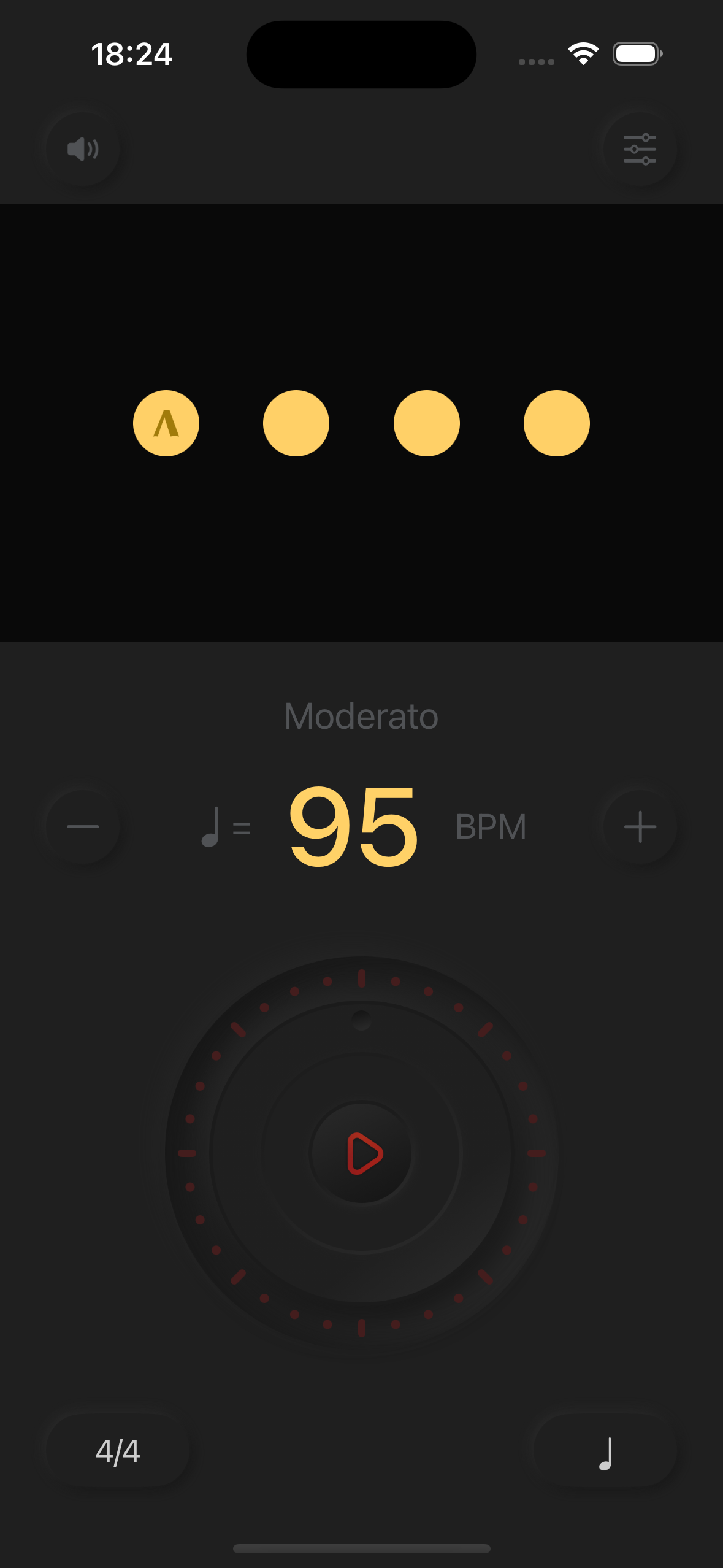
Task: Tap the second beat dot
Action: point(296,423)
